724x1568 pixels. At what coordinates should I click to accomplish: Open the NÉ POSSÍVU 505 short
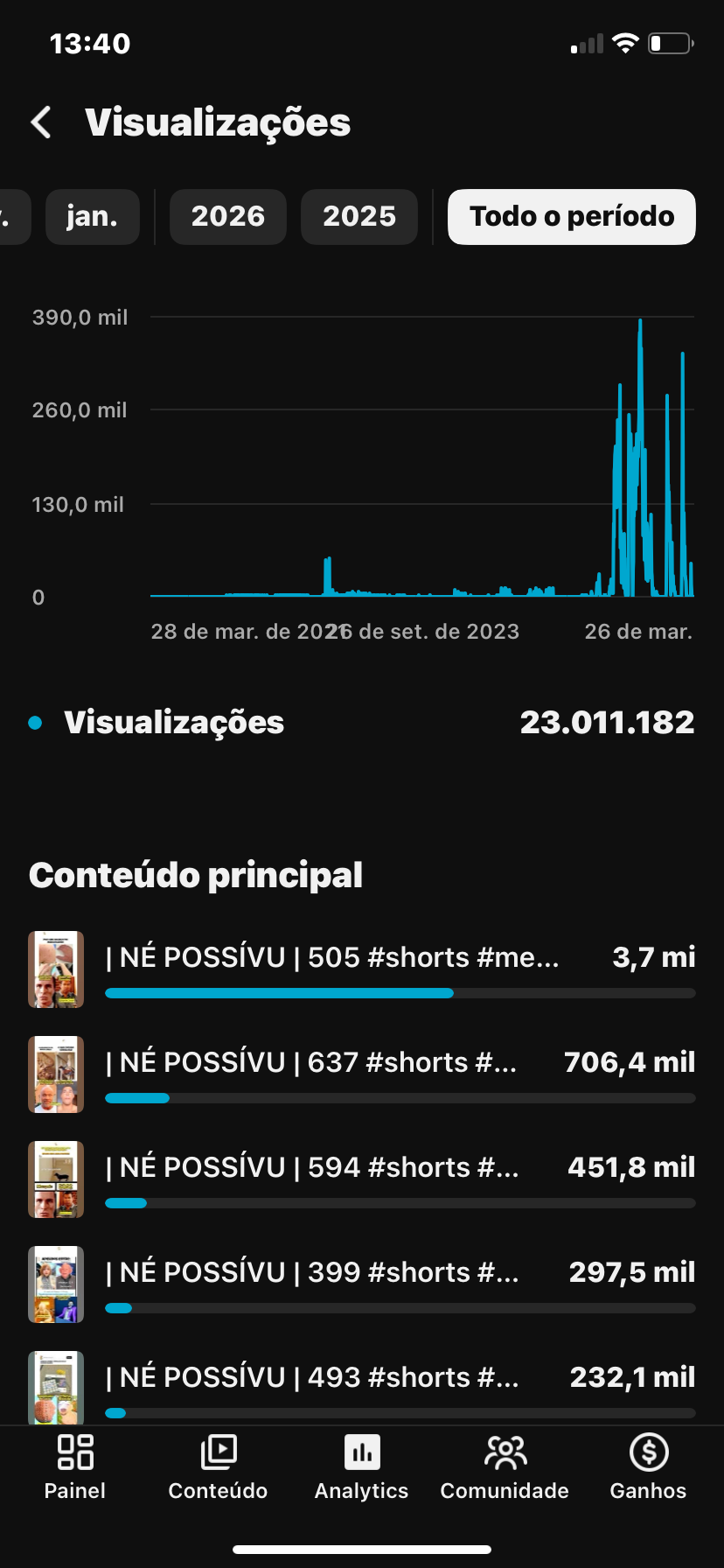coord(332,958)
